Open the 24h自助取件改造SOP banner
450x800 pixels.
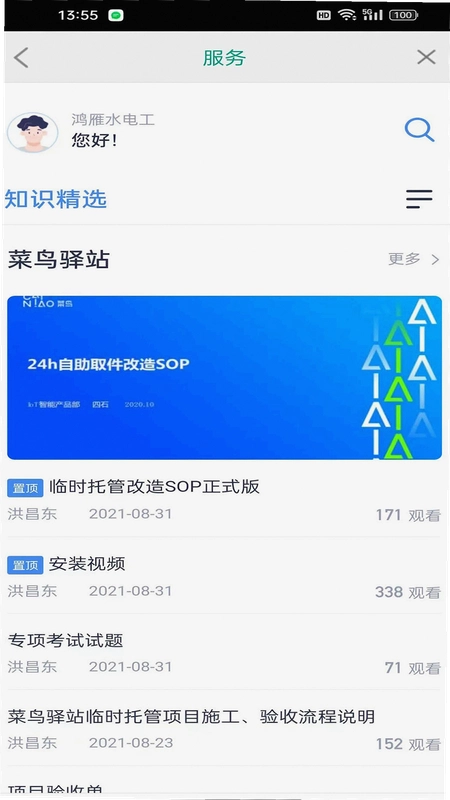point(224,378)
